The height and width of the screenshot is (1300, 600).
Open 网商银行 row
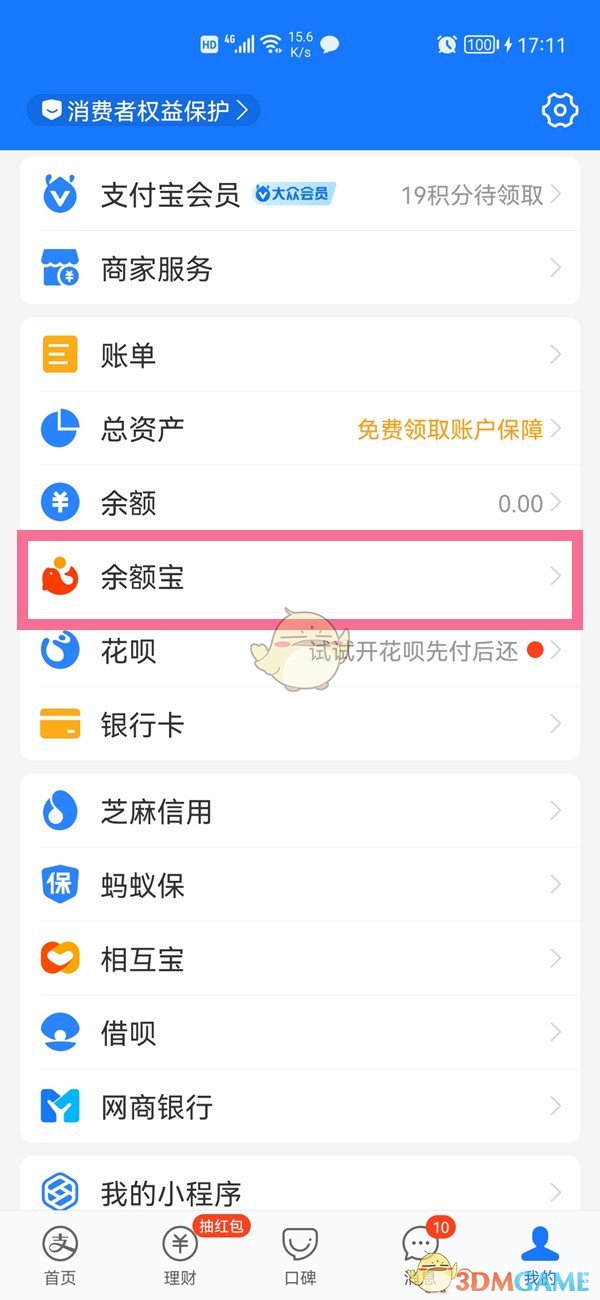(x=300, y=1107)
